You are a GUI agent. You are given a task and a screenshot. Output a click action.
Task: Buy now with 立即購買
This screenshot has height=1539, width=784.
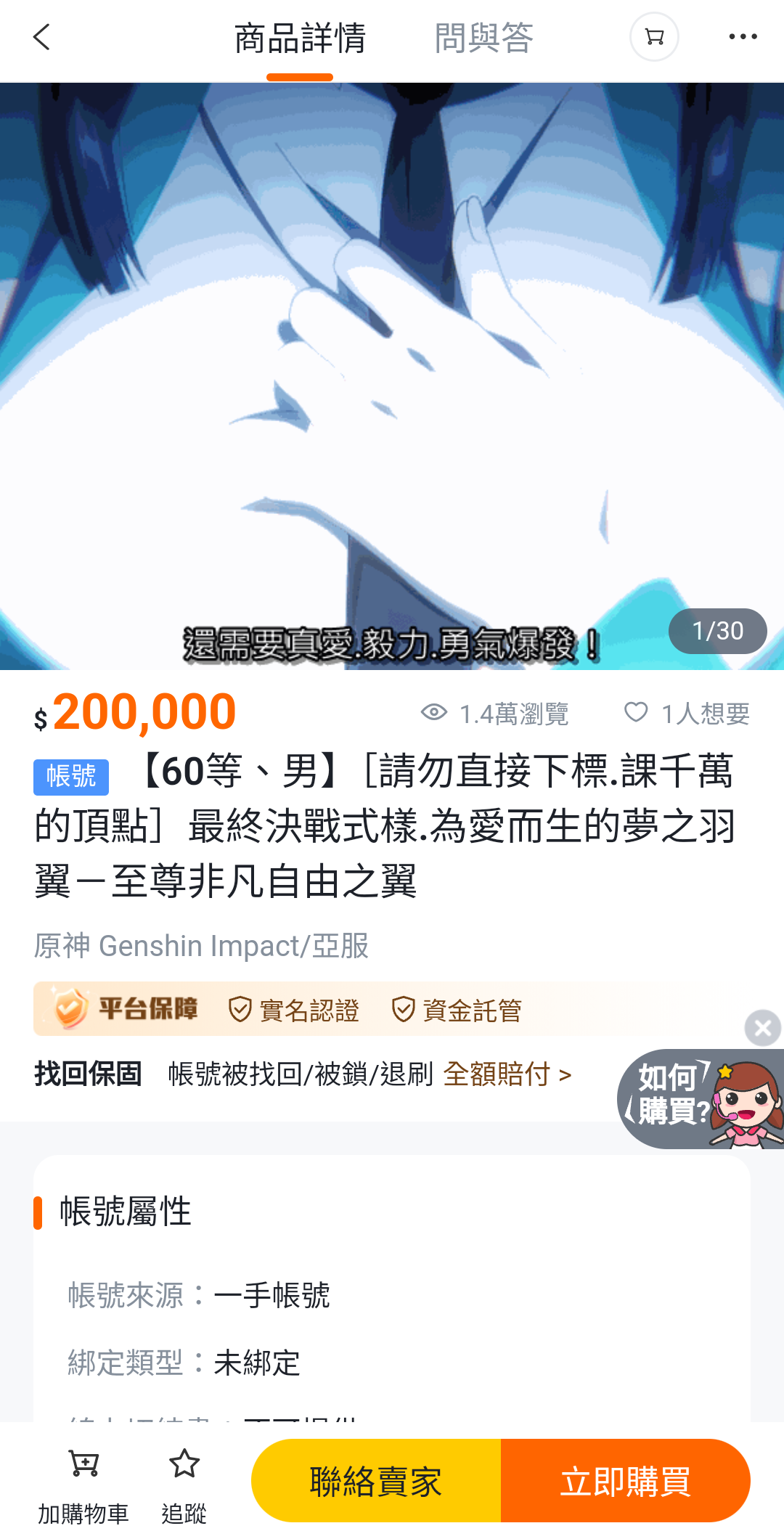[626, 1481]
